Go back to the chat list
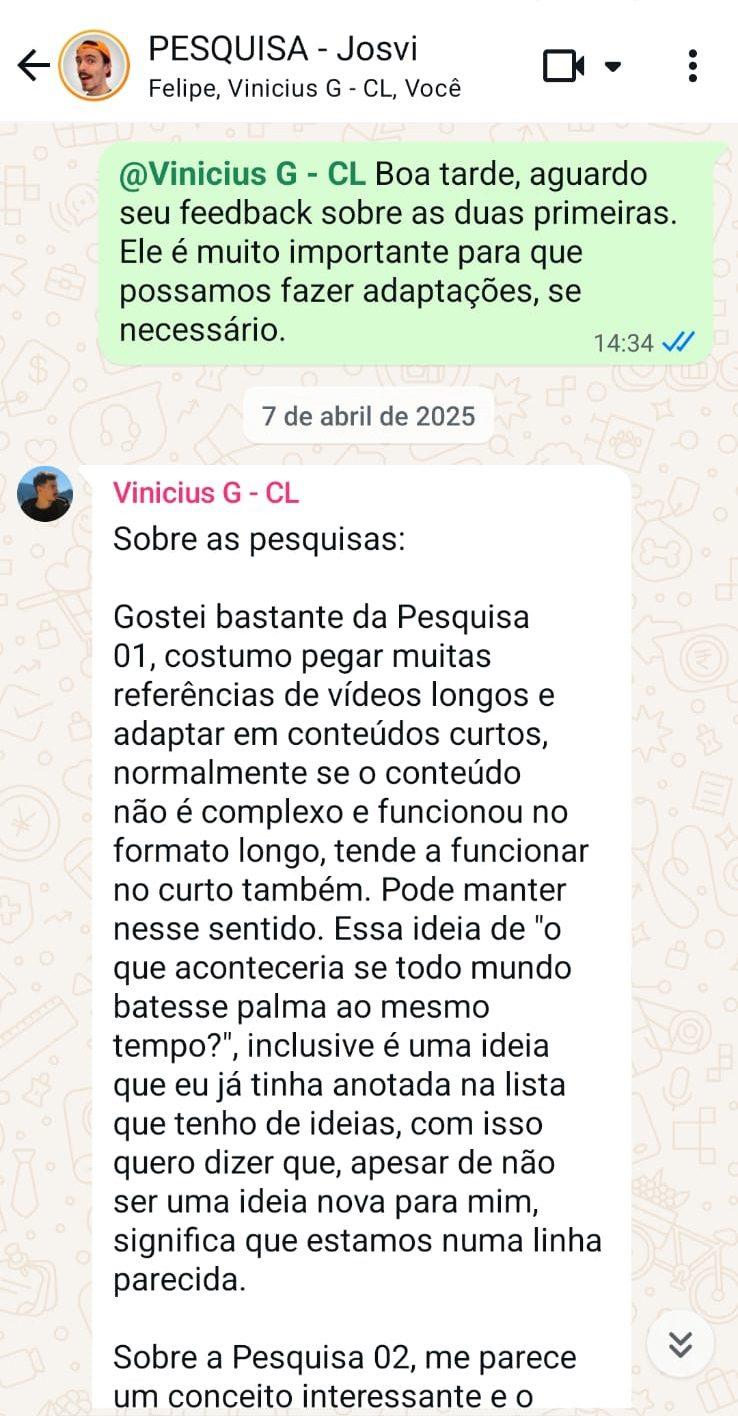This screenshot has height=1416, width=738. (x=34, y=66)
